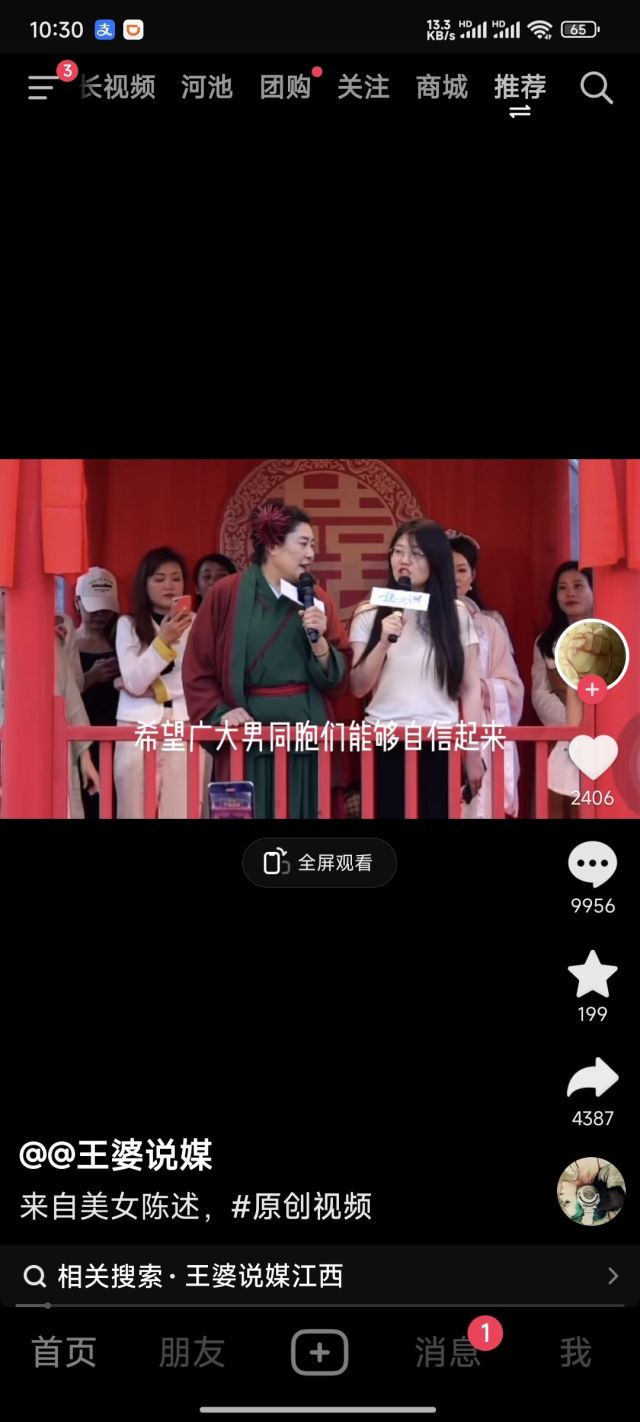Favorite the video with the star icon

point(592,975)
